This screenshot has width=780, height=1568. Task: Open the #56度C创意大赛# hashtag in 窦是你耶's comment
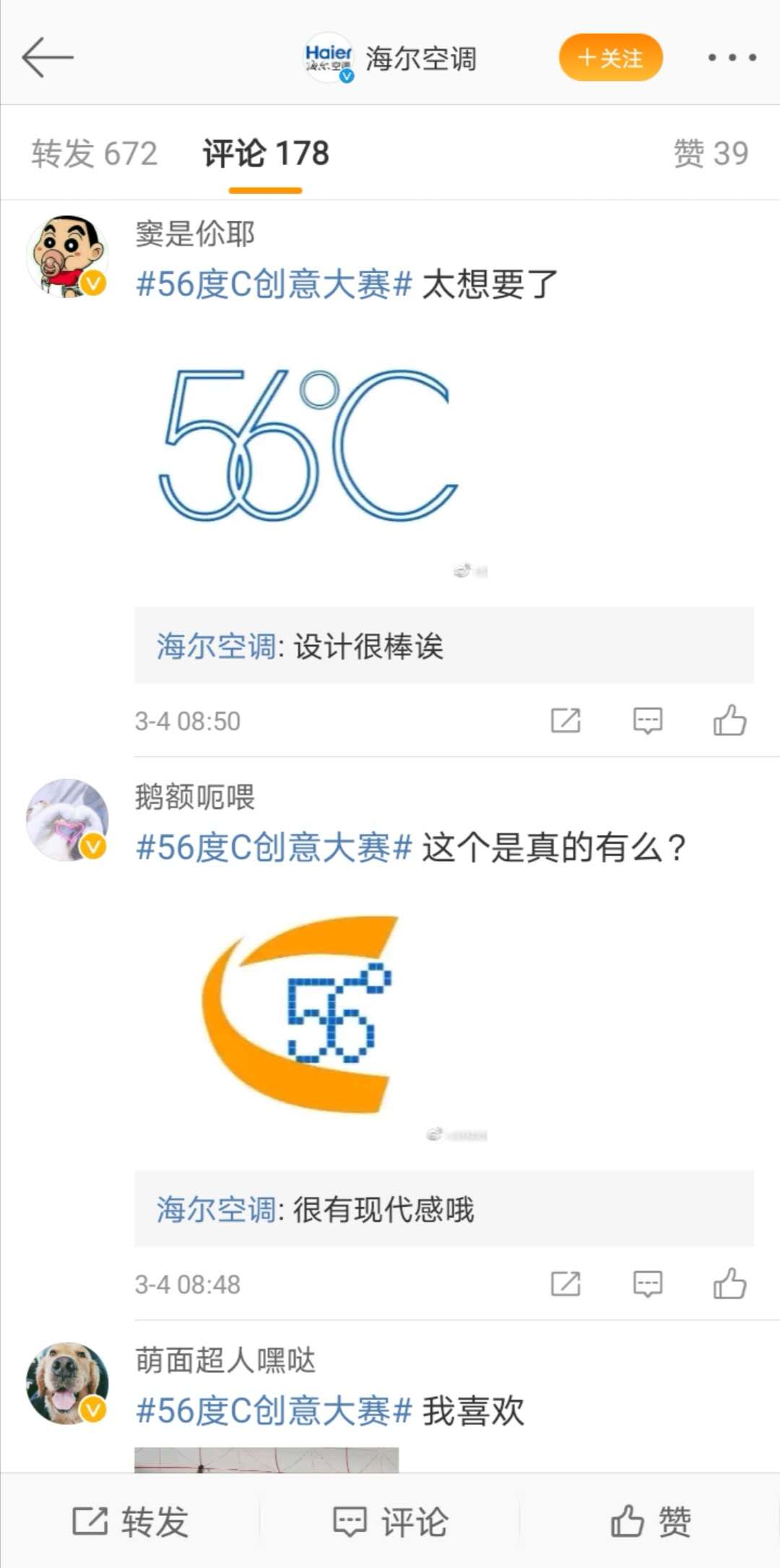coord(274,284)
